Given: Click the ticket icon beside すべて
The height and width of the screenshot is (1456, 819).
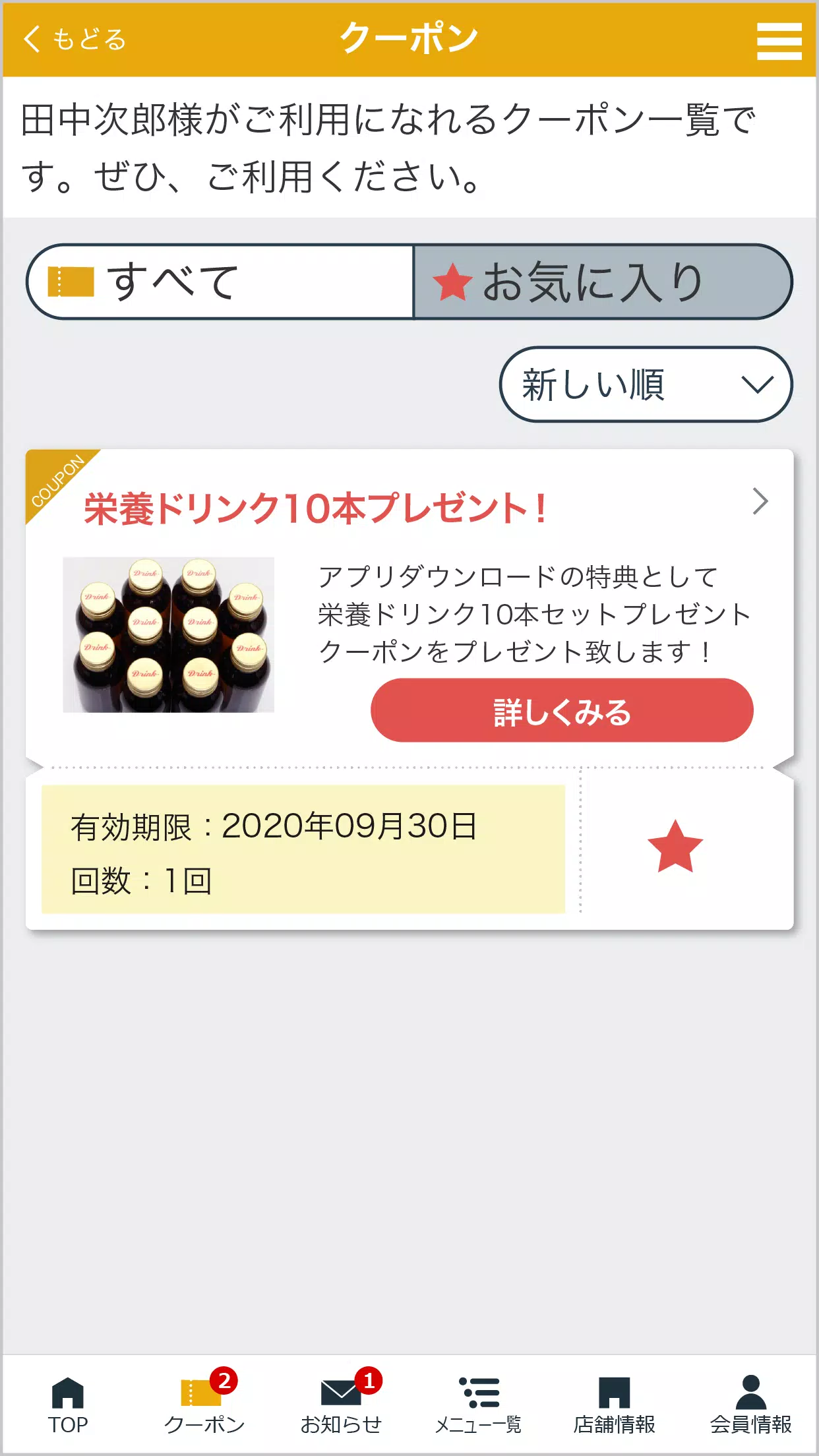Looking at the screenshot, I should pos(71,282).
